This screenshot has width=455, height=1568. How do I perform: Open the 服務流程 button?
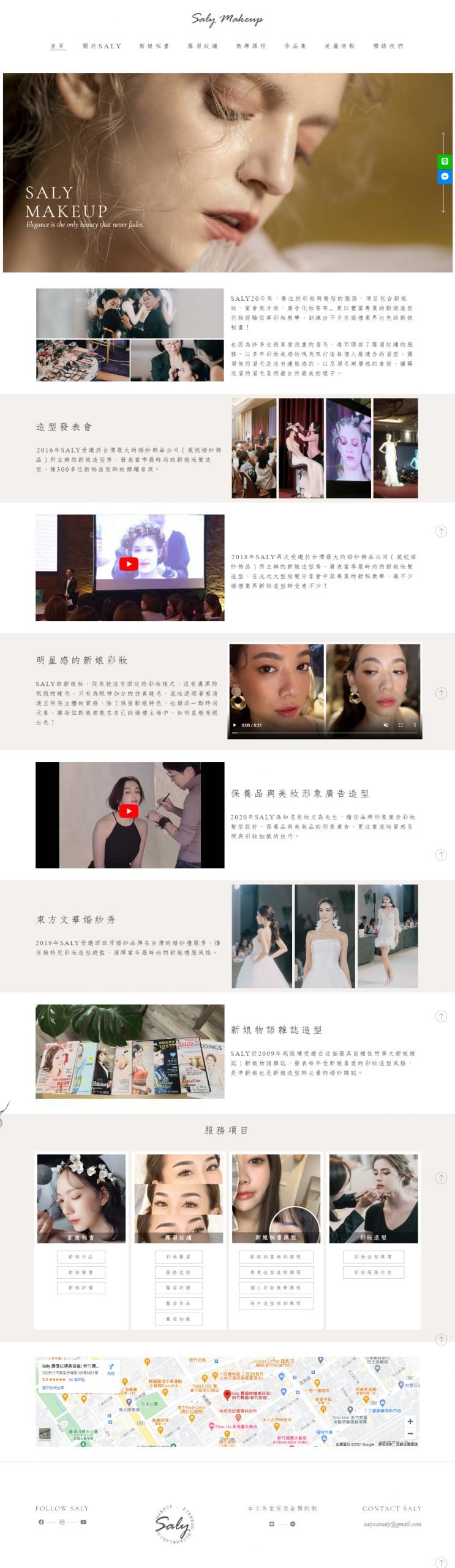pos(178,1272)
